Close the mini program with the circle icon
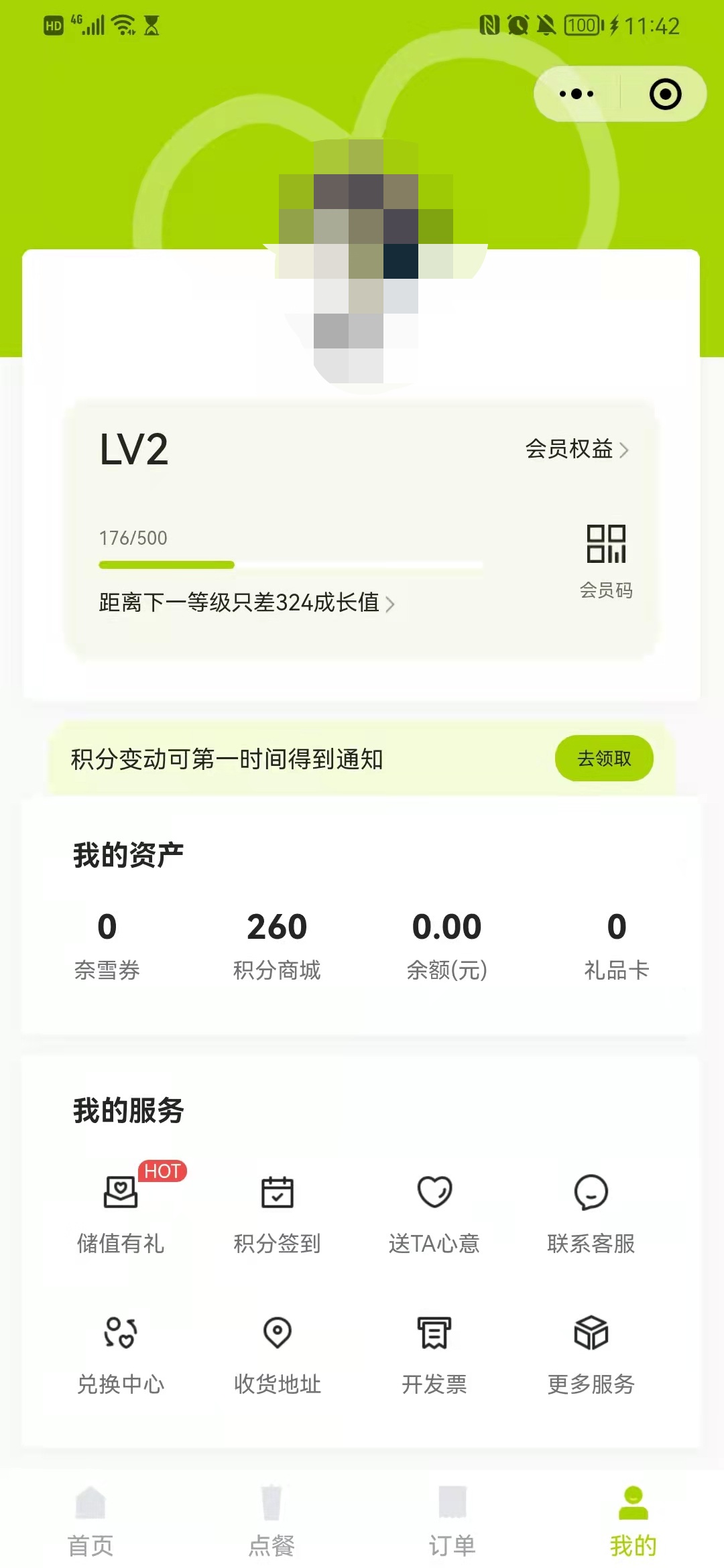 pos(665,94)
